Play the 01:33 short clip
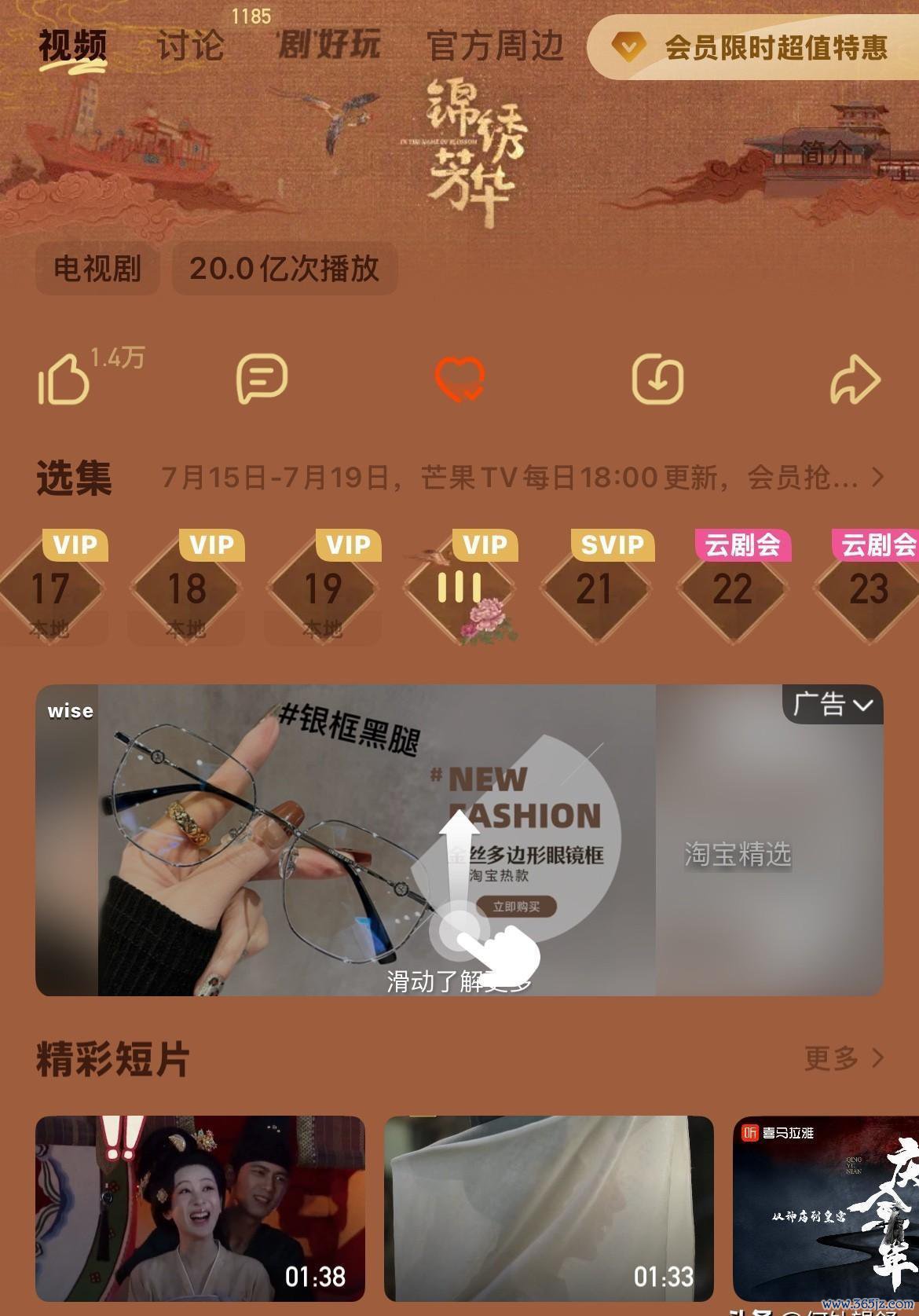 click(548, 1208)
